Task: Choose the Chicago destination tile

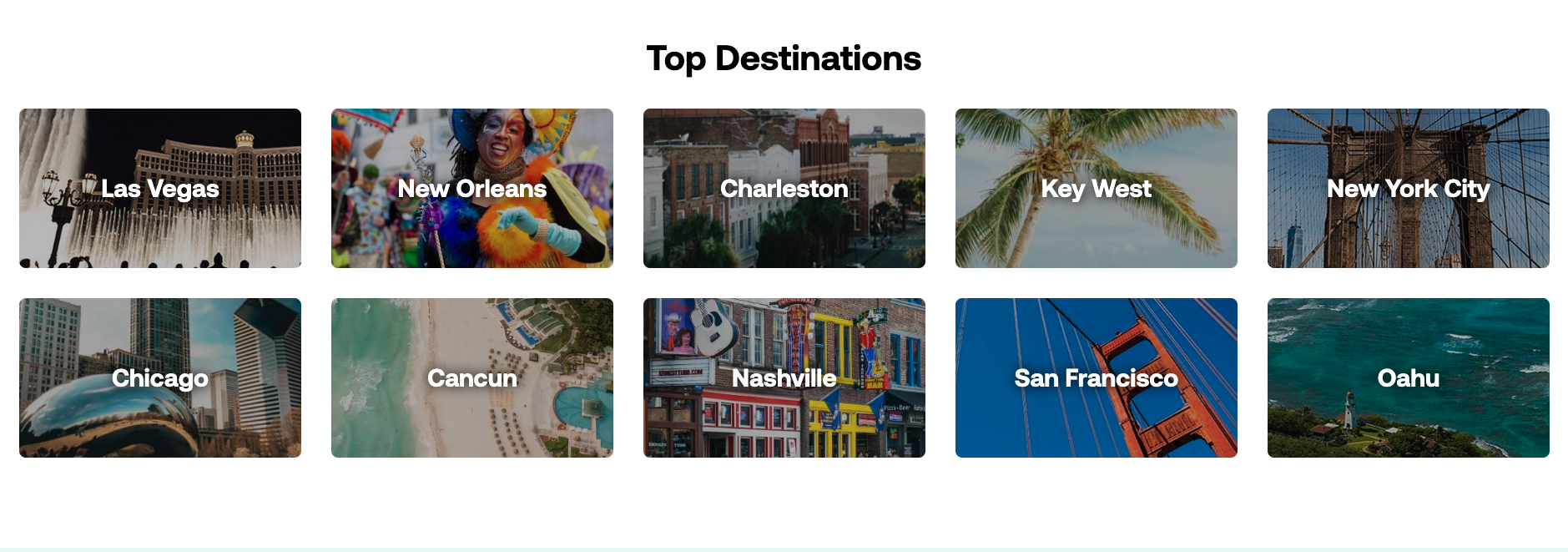Action: (x=160, y=378)
